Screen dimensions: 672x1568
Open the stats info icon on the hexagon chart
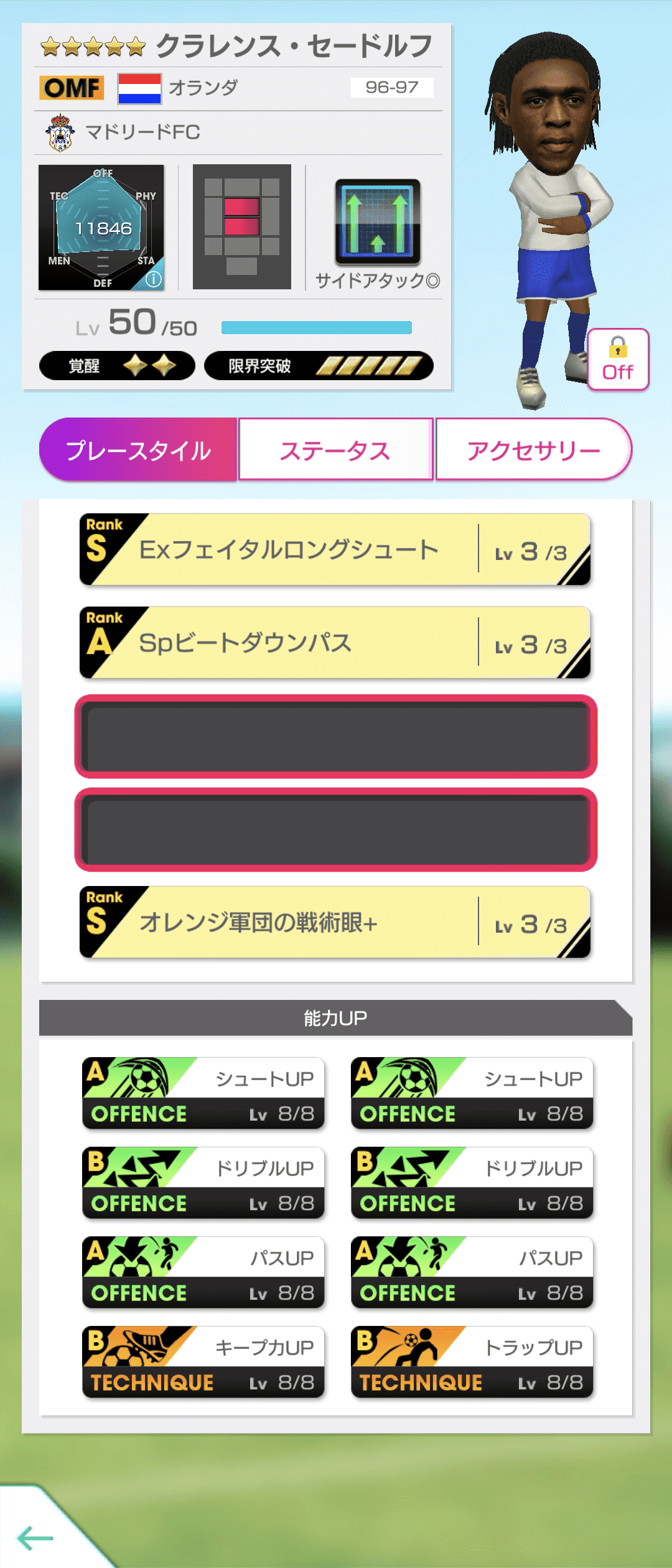coord(153,280)
